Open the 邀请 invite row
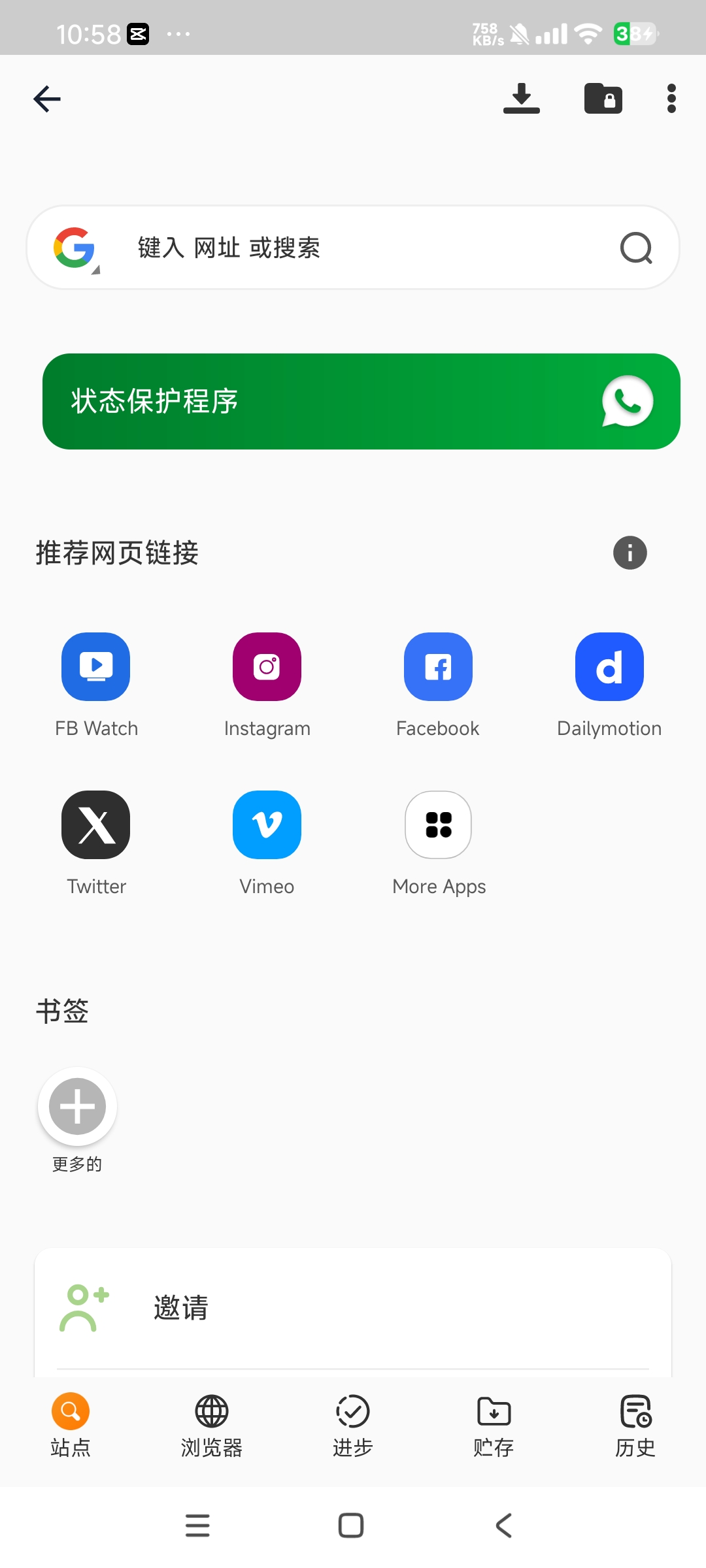This screenshot has height=1568, width=706. tap(353, 1308)
